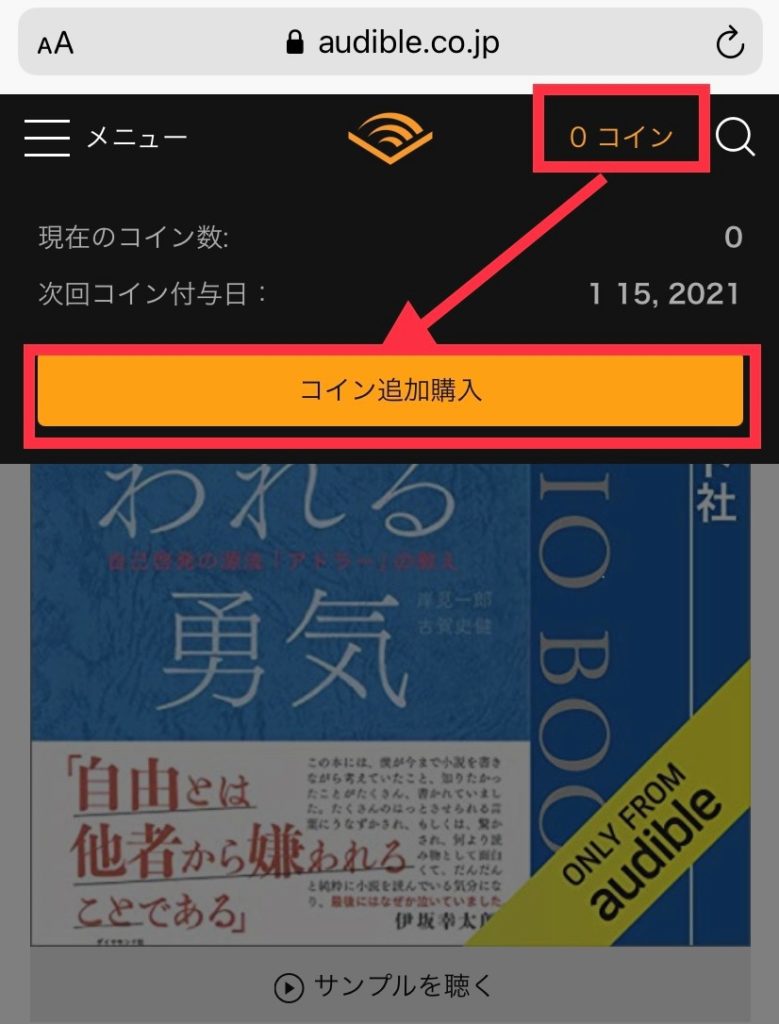Tap the audible.co.jp address bar
Image resolution: width=779 pixels, height=1024 pixels.
click(392, 43)
